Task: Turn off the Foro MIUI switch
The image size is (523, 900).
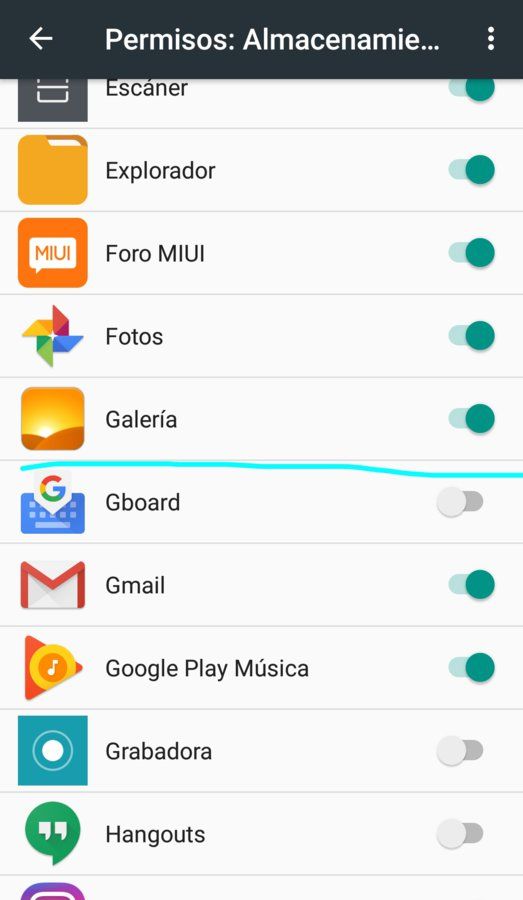Action: pos(471,253)
